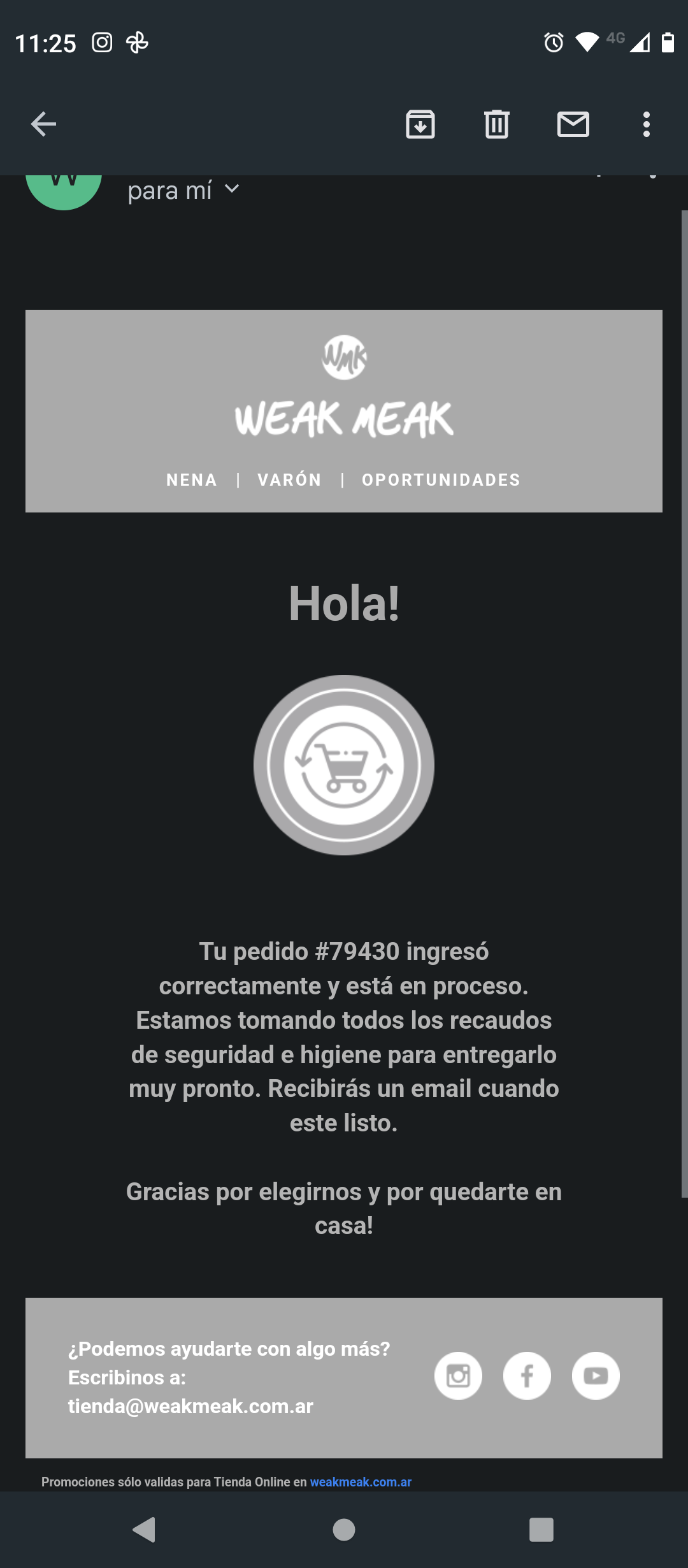
Task: Open Weak Meak's YouTube channel
Action: (596, 1376)
